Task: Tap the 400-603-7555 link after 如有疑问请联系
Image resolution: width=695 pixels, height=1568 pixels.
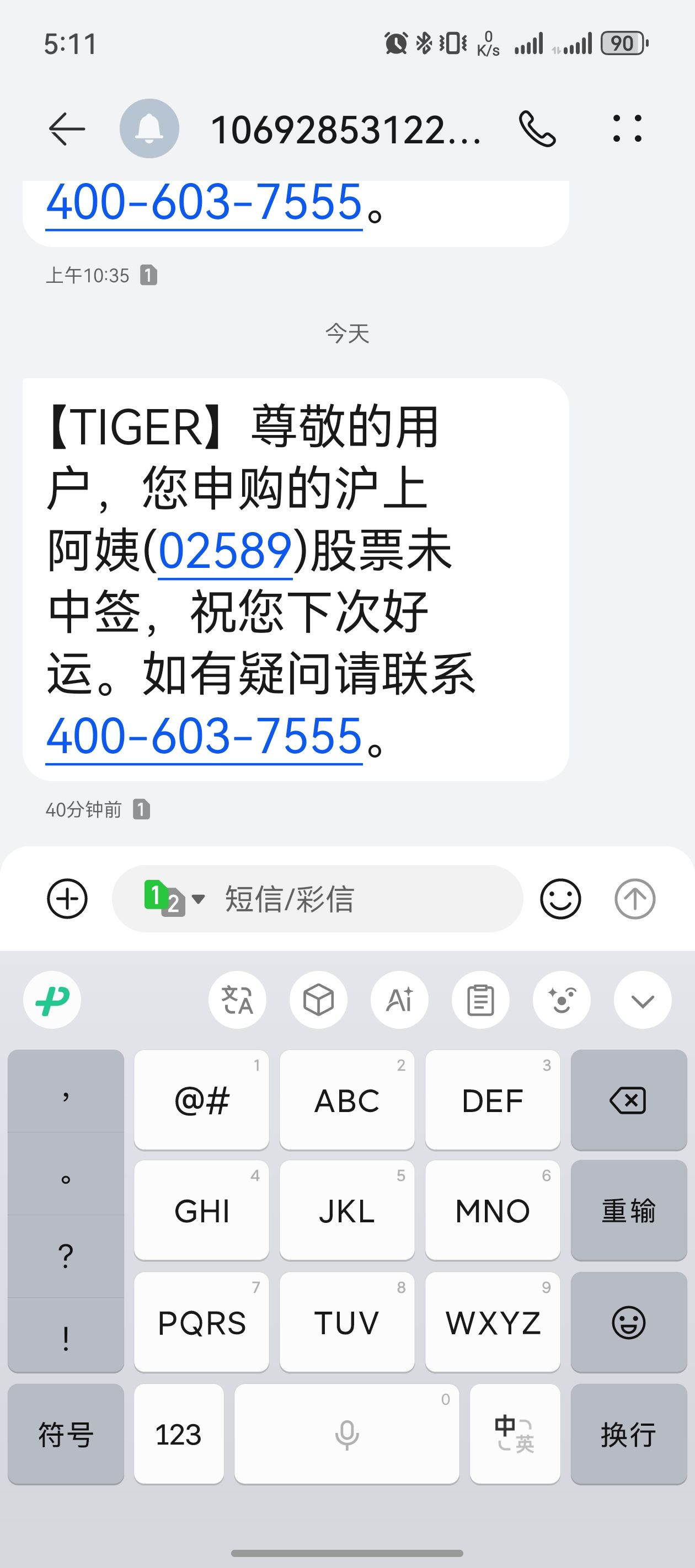Action: click(x=204, y=736)
